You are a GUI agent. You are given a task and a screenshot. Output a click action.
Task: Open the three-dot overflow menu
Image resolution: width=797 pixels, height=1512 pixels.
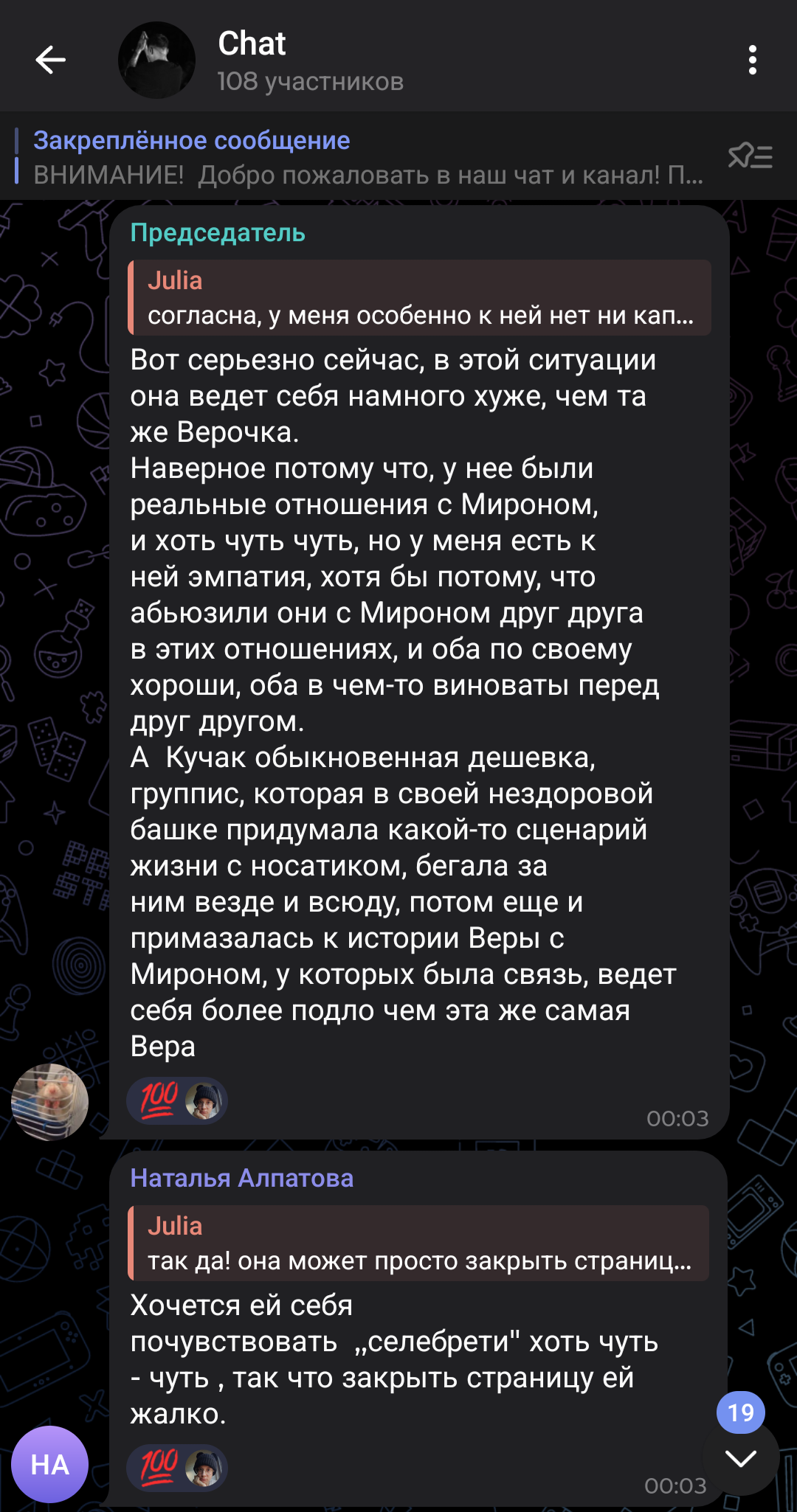click(x=752, y=60)
